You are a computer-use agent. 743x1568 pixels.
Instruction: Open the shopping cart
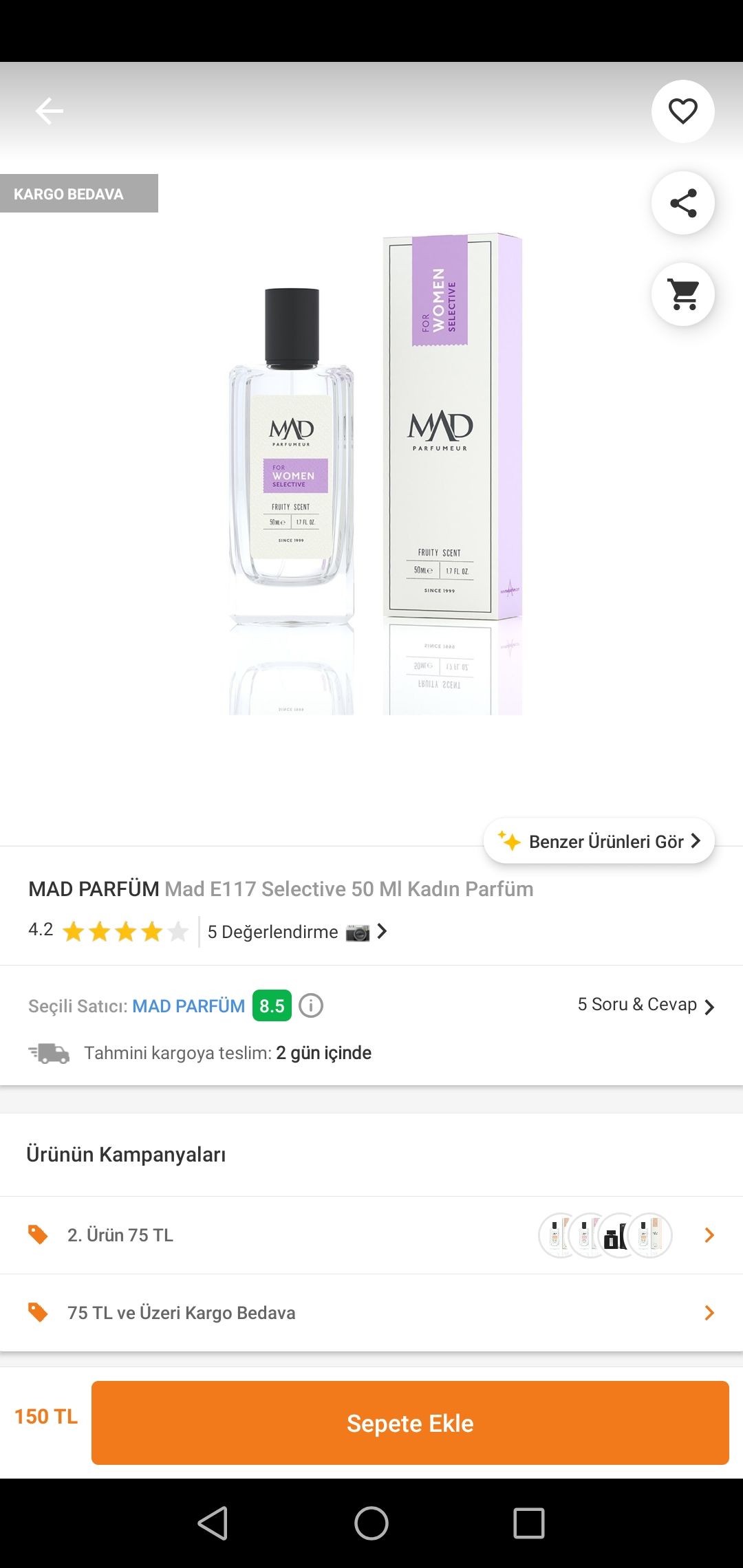click(683, 294)
